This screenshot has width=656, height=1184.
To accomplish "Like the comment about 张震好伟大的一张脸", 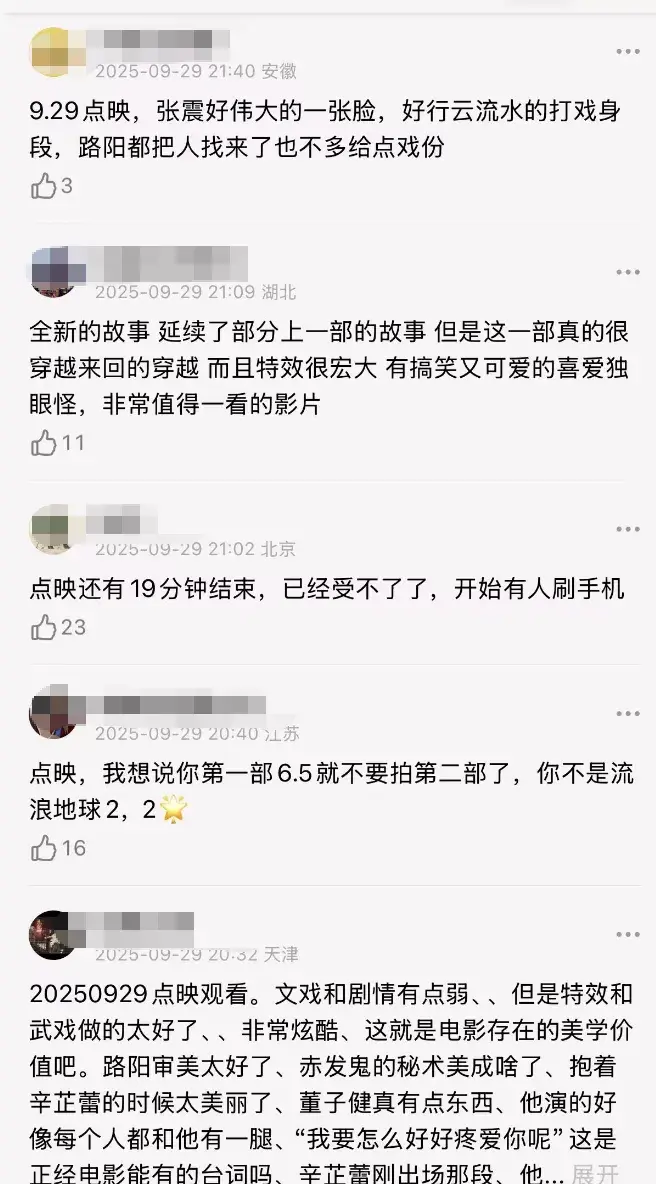I will pyautogui.click(x=44, y=185).
